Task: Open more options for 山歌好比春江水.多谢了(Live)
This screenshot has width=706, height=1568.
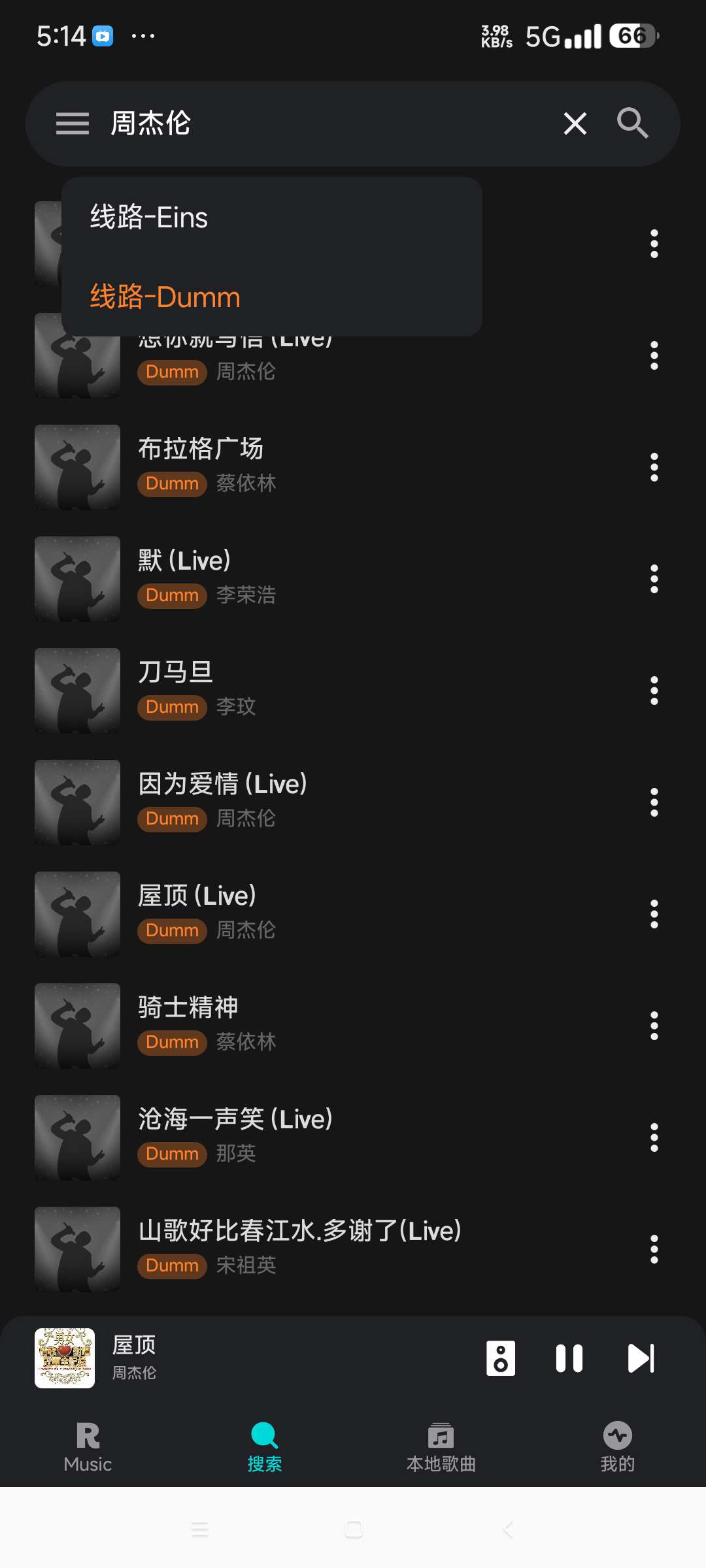Action: 654,1250
